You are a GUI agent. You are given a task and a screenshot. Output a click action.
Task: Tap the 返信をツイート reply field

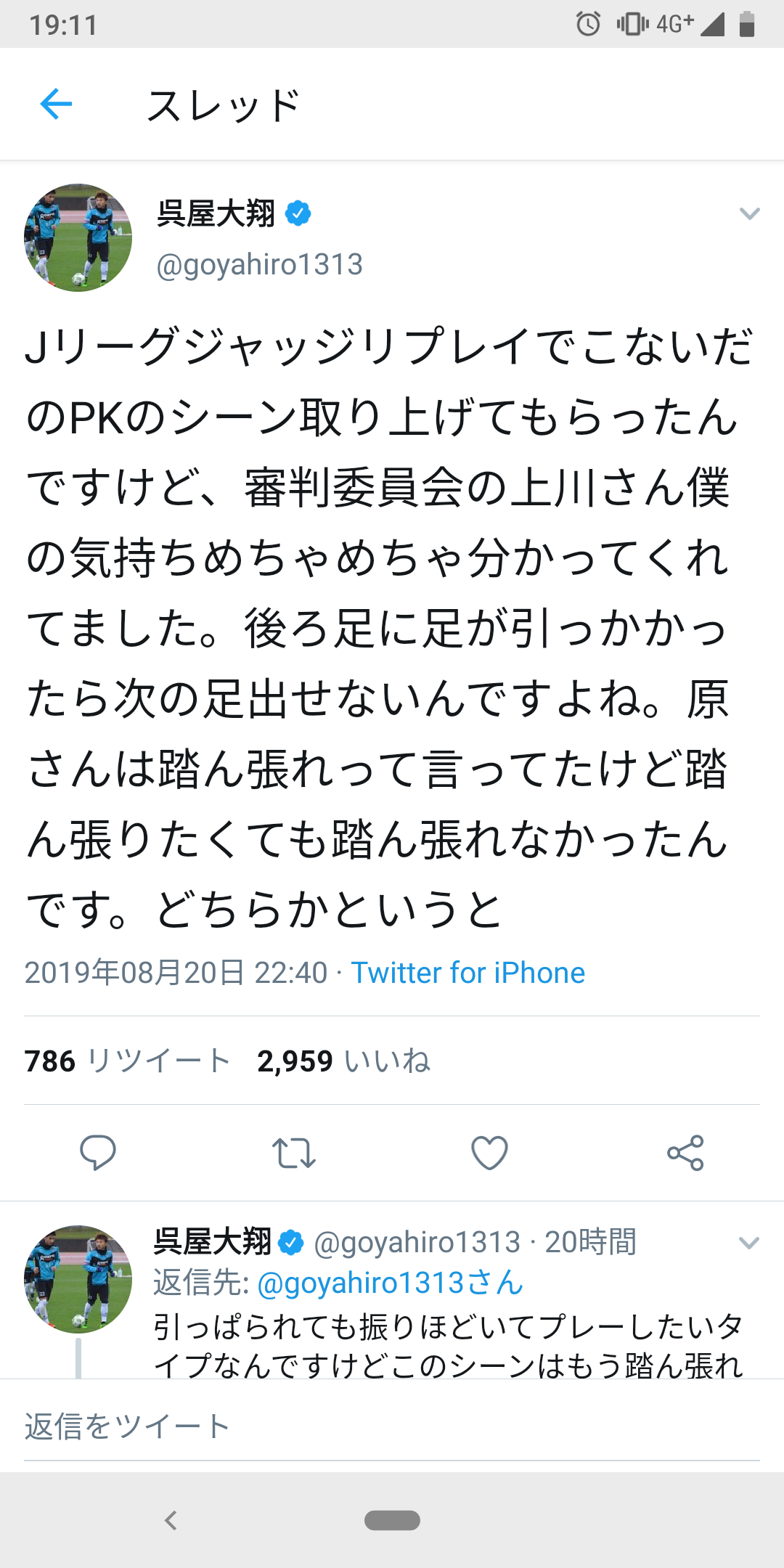point(392,1426)
